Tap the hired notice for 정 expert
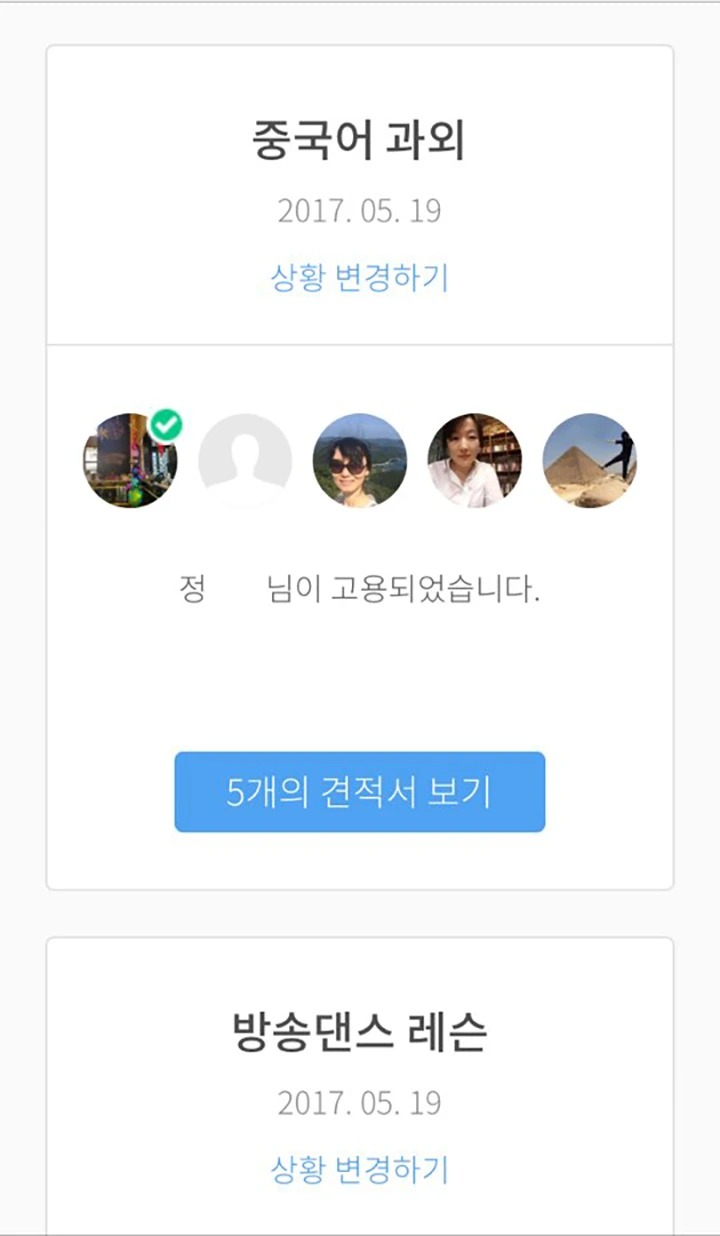 tap(360, 588)
